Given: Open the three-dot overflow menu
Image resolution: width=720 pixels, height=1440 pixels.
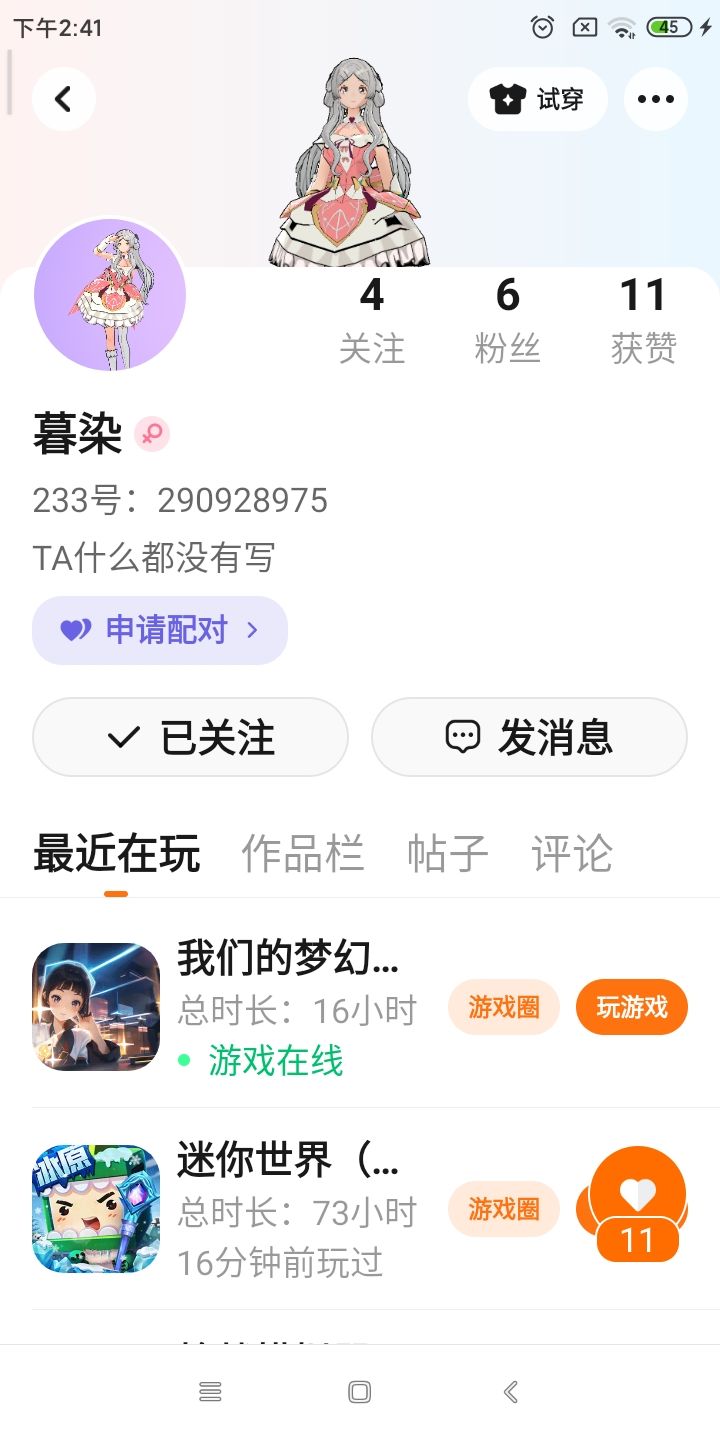Looking at the screenshot, I should click(655, 99).
